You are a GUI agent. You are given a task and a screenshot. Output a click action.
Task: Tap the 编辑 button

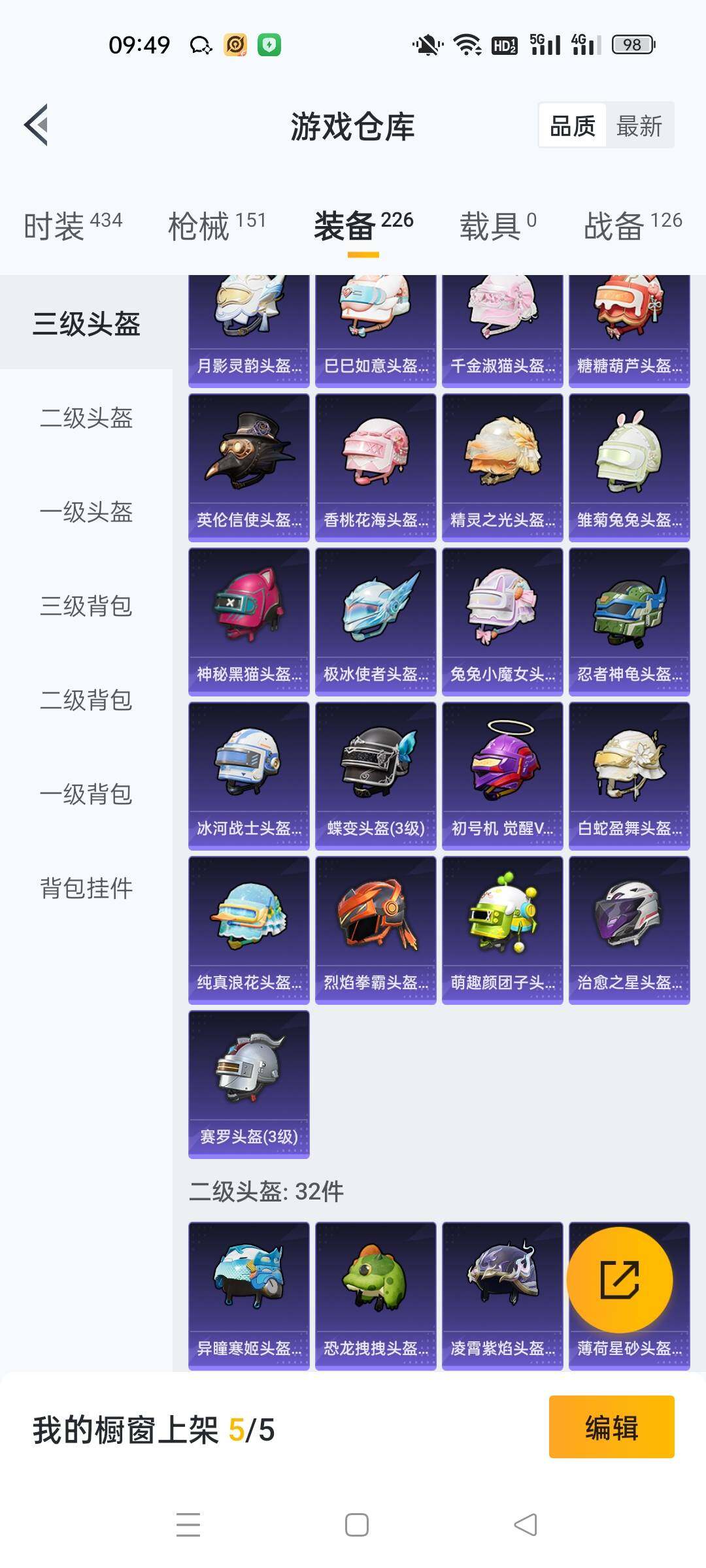pos(611,1428)
